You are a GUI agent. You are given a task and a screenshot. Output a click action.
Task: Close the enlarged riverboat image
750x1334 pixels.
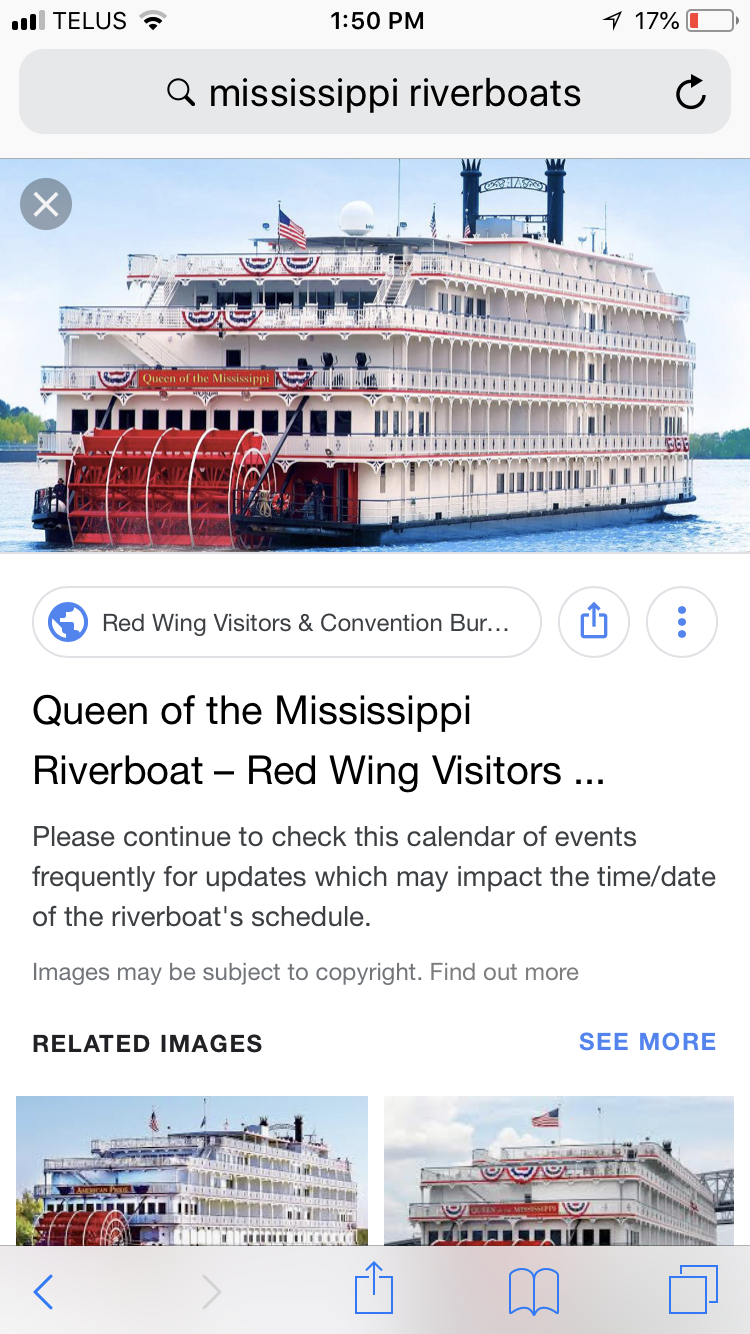coord(46,204)
